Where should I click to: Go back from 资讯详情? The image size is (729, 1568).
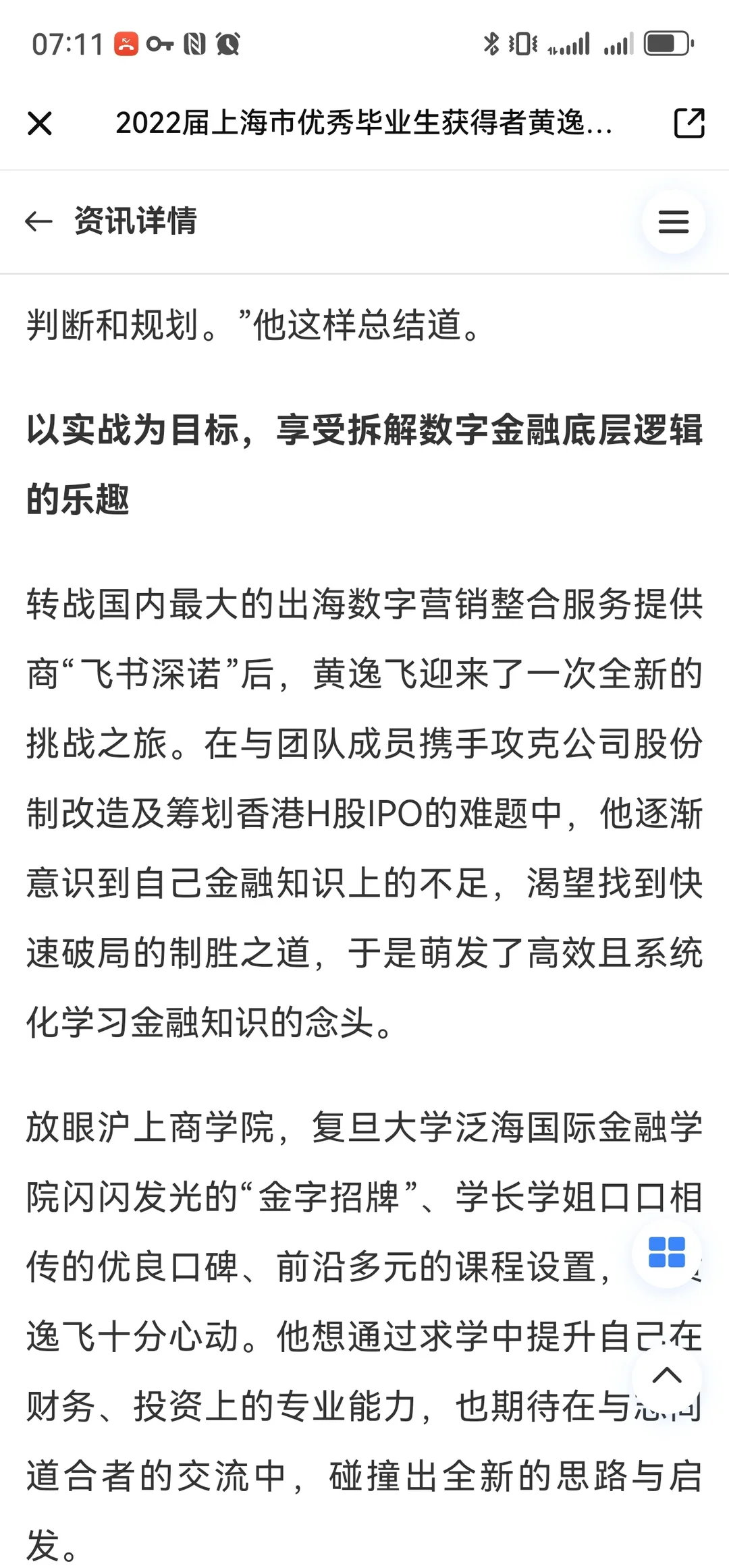(38, 221)
